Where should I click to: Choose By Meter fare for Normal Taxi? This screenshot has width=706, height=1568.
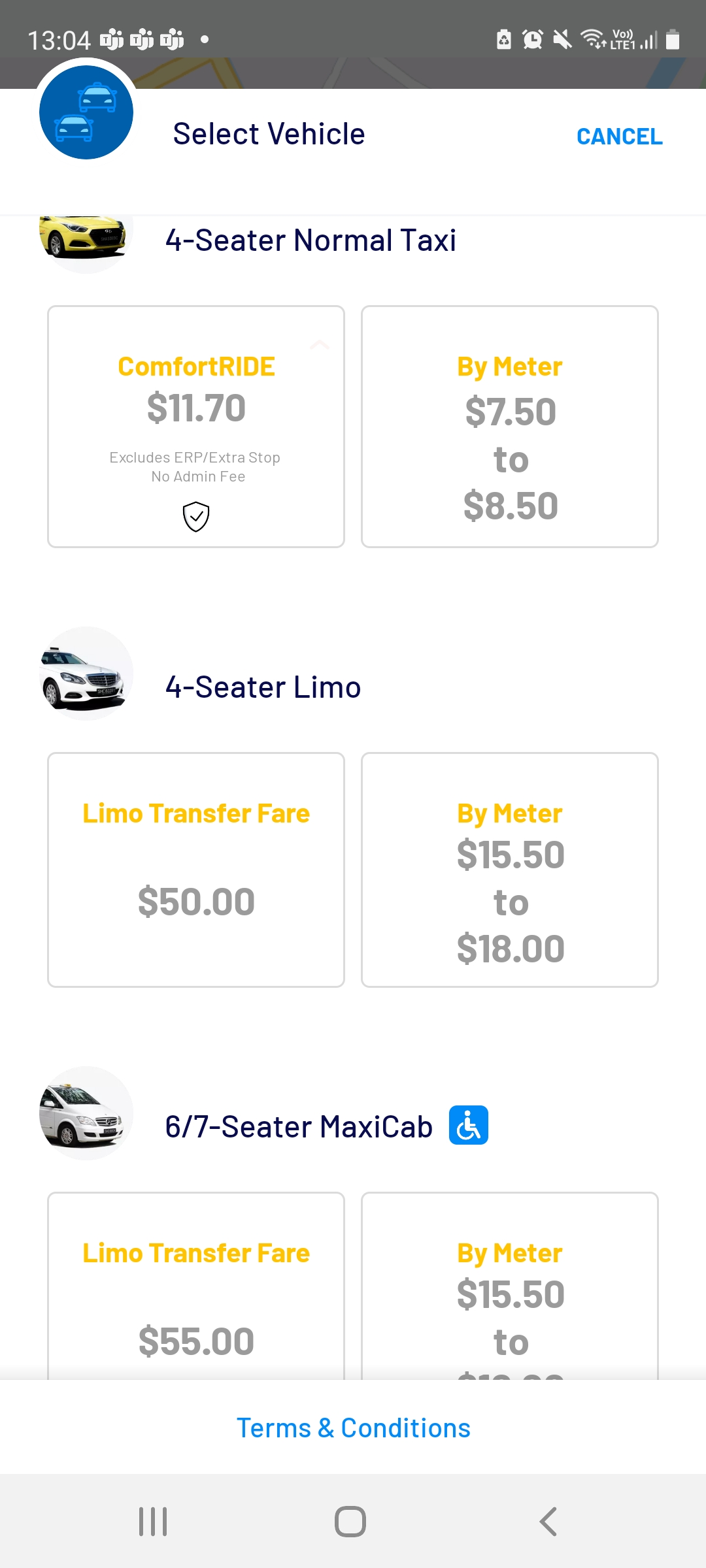[x=510, y=425]
